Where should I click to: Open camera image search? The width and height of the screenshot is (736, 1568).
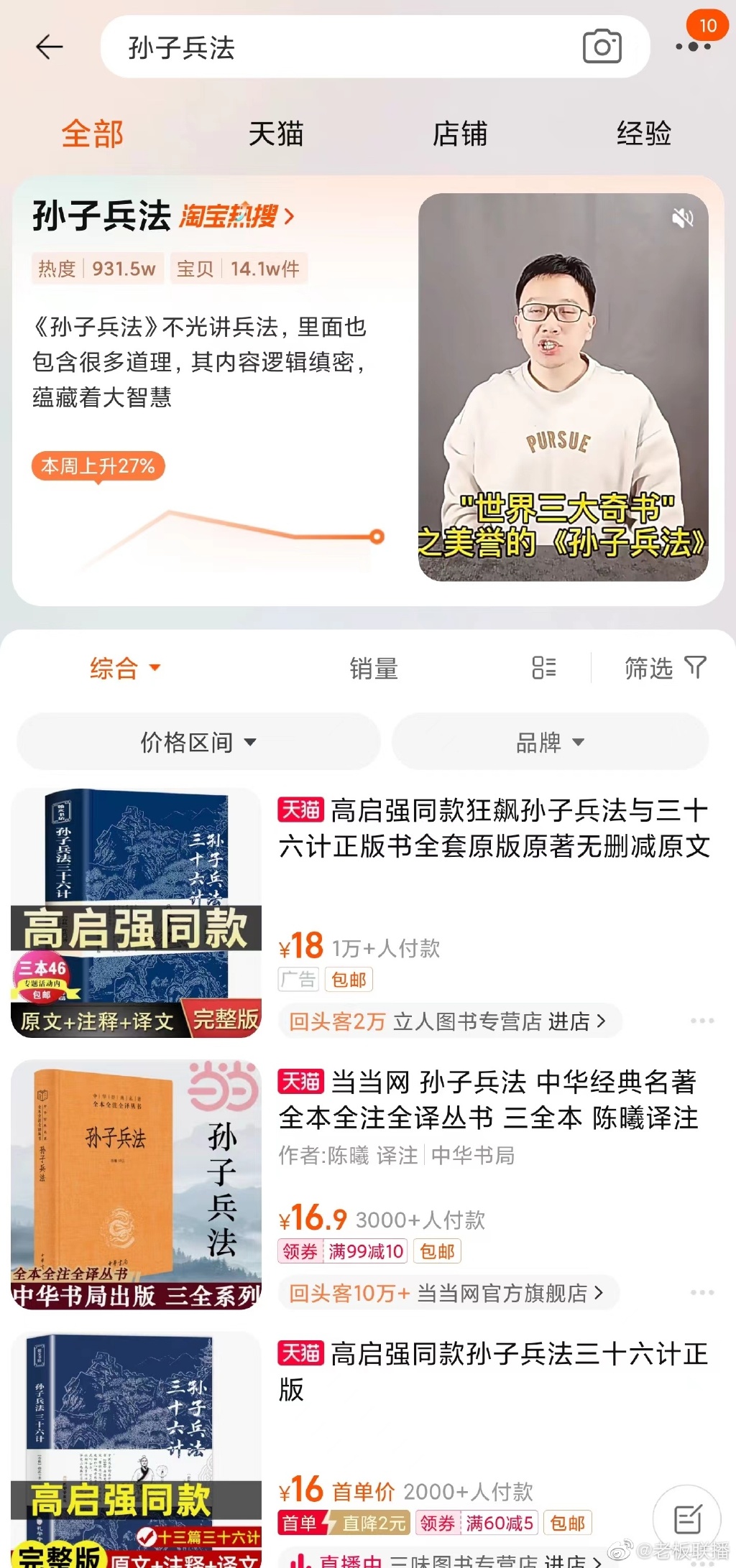(x=602, y=47)
